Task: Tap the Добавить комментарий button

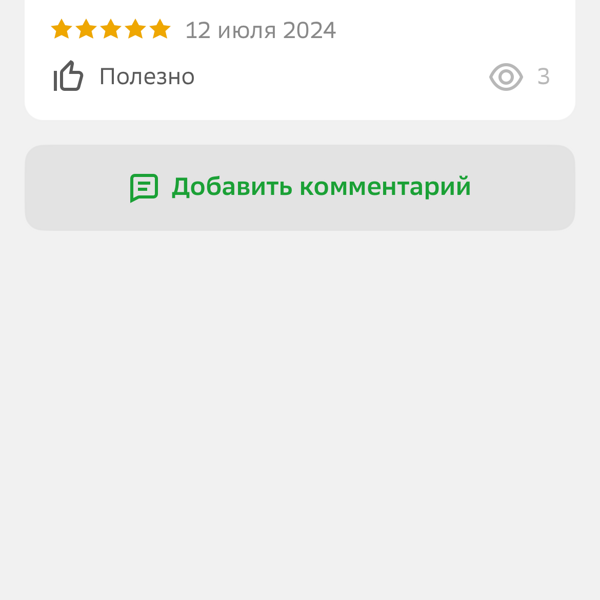Action: pyautogui.click(x=300, y=187)
